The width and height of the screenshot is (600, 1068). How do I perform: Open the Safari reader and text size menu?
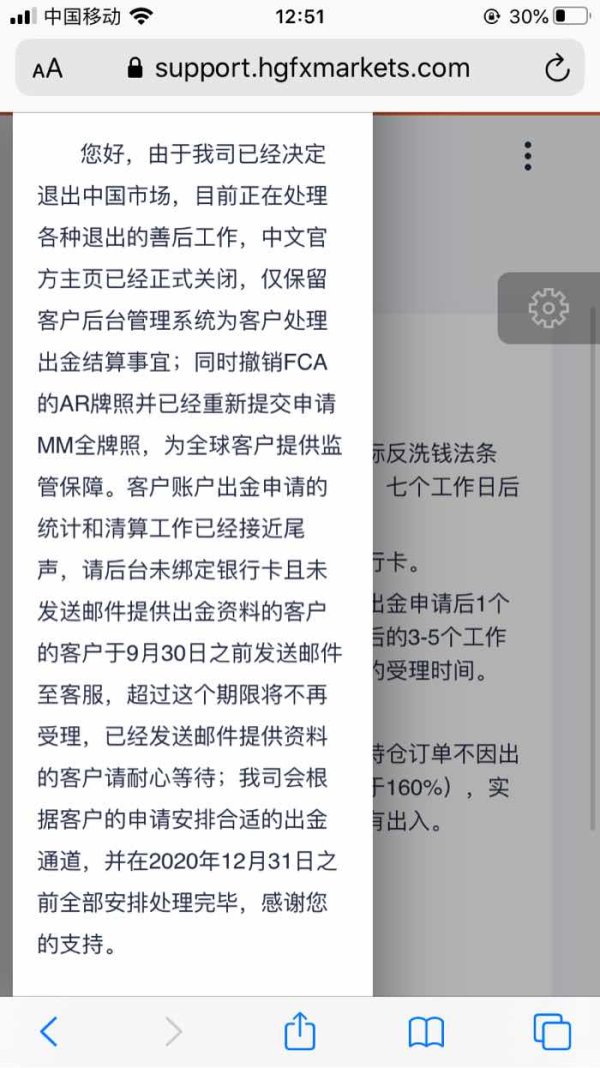tap(47, 69)
